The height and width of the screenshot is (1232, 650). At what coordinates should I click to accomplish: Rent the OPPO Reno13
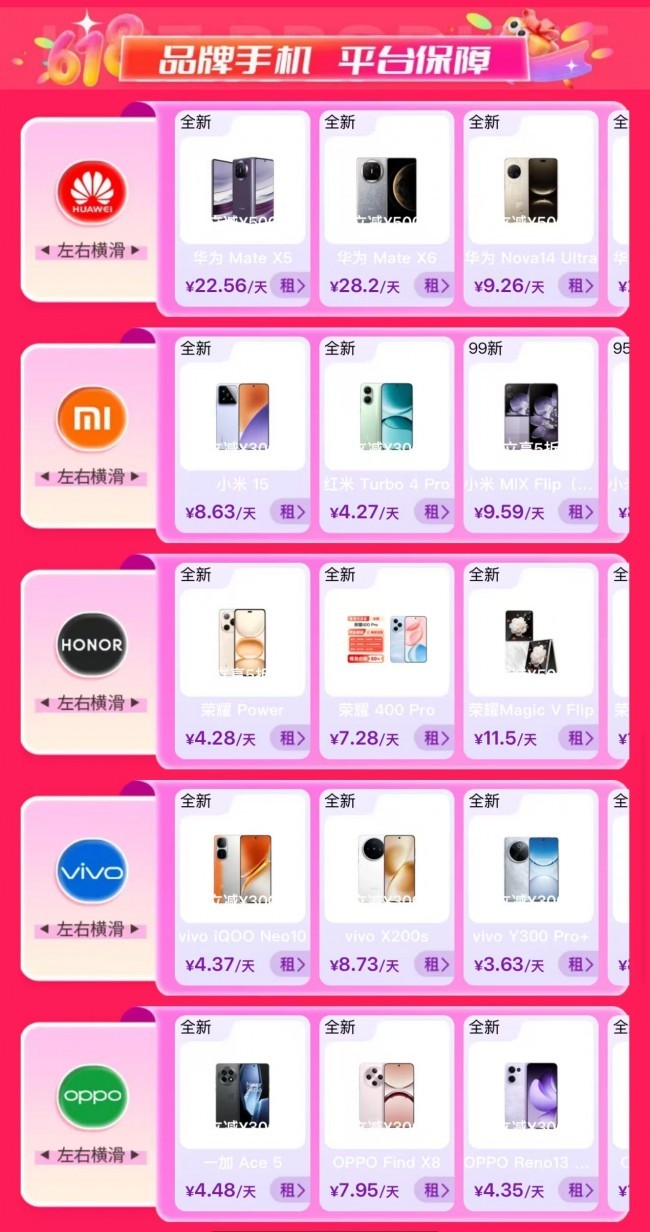(x=579, y=1190)
